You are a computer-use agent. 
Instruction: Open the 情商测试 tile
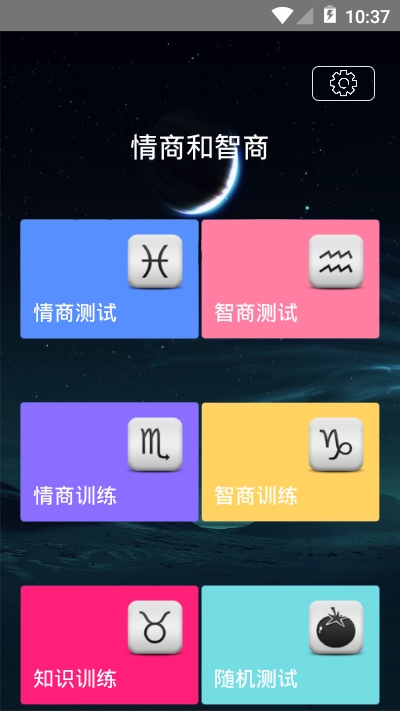109,279
